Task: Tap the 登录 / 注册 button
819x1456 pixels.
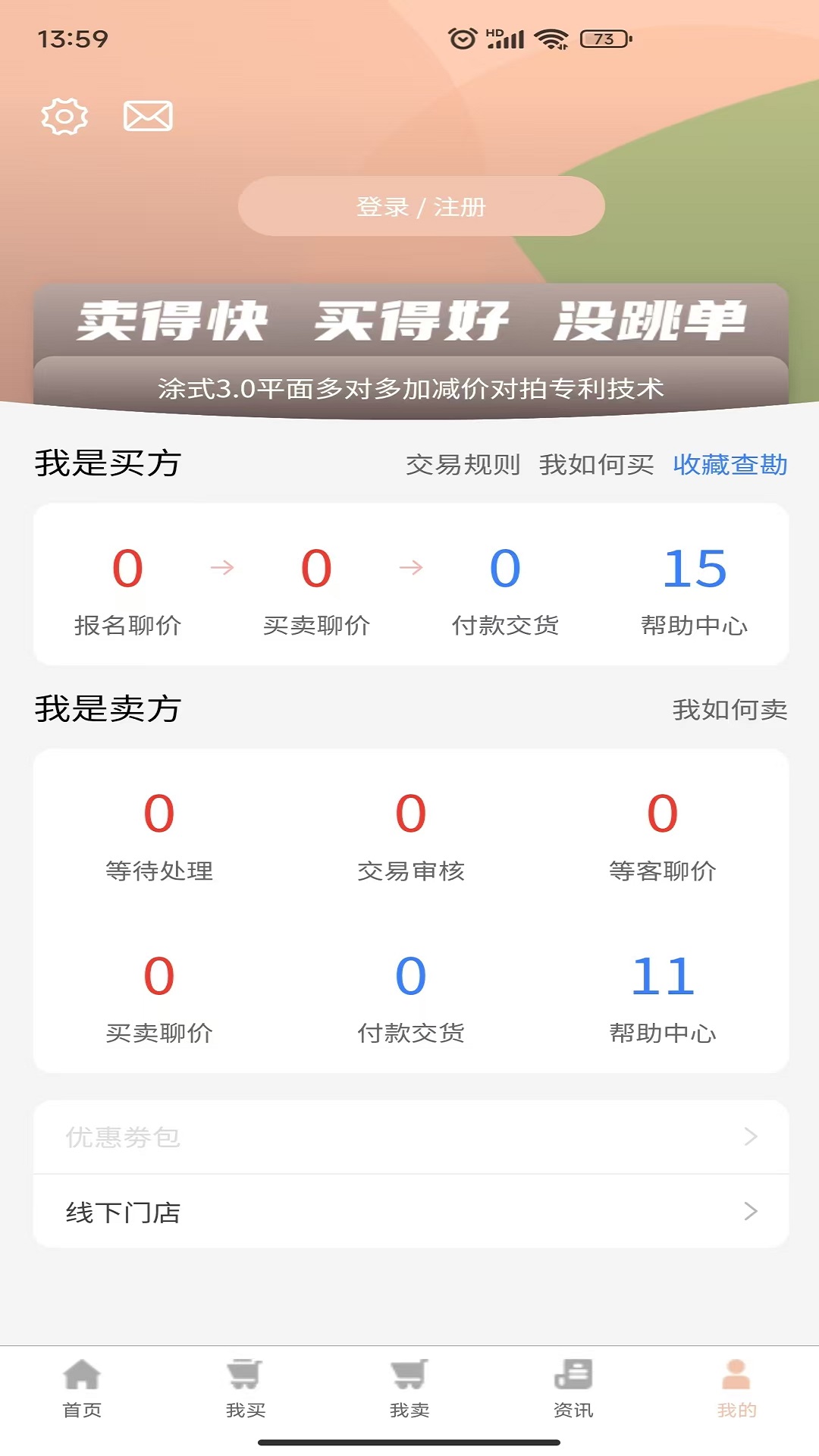Action: 421,206
